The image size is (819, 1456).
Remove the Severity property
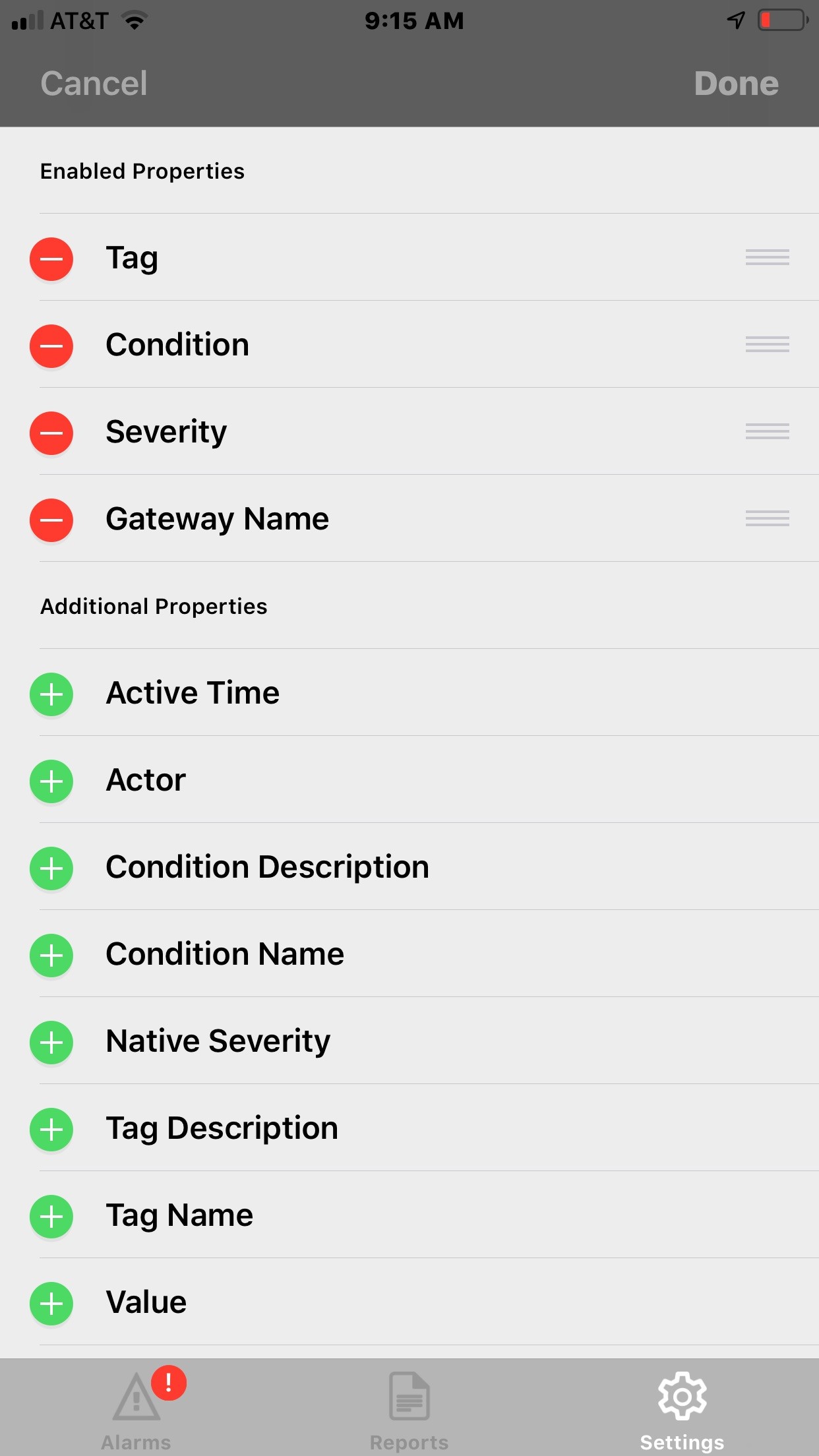51,433
